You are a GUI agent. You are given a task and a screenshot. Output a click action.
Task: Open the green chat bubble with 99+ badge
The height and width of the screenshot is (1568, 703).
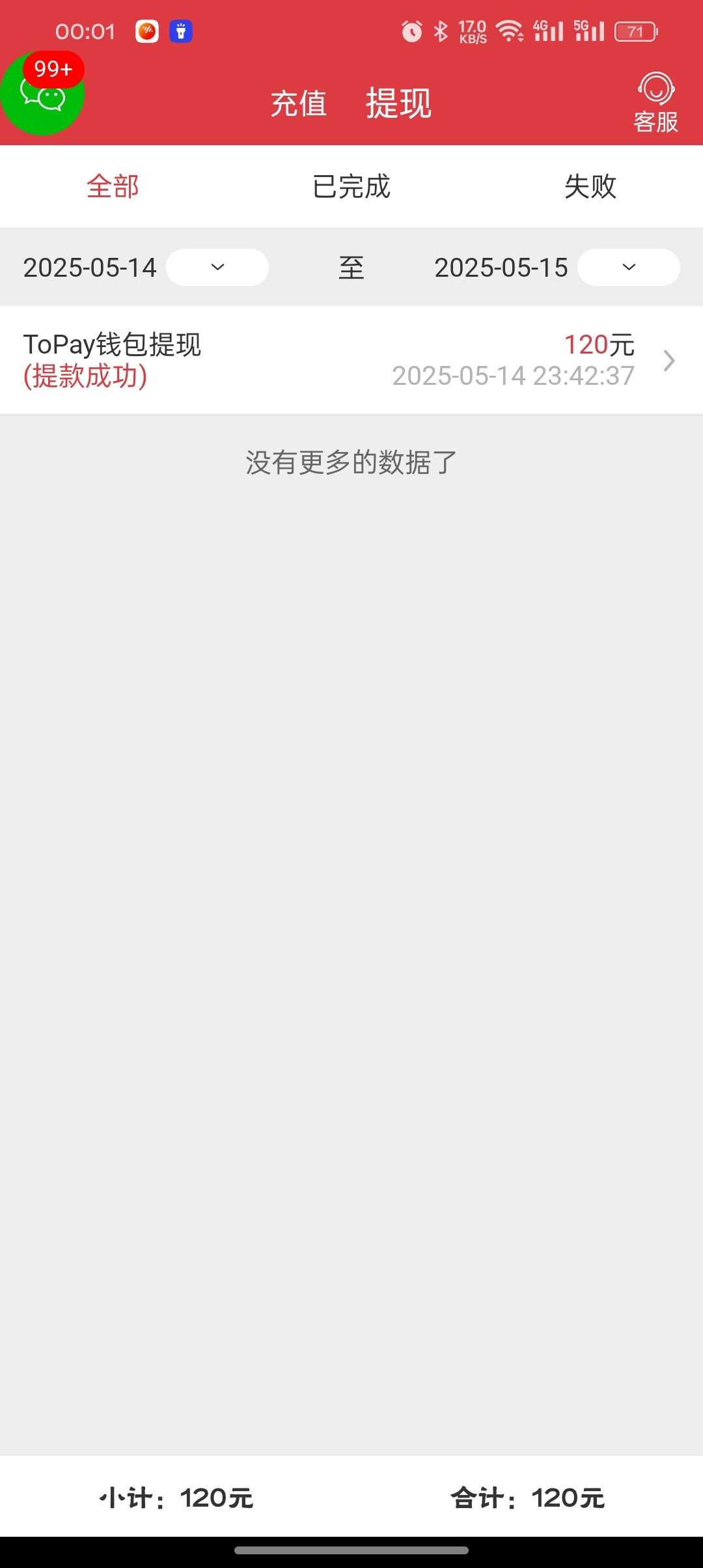point(42,95)
